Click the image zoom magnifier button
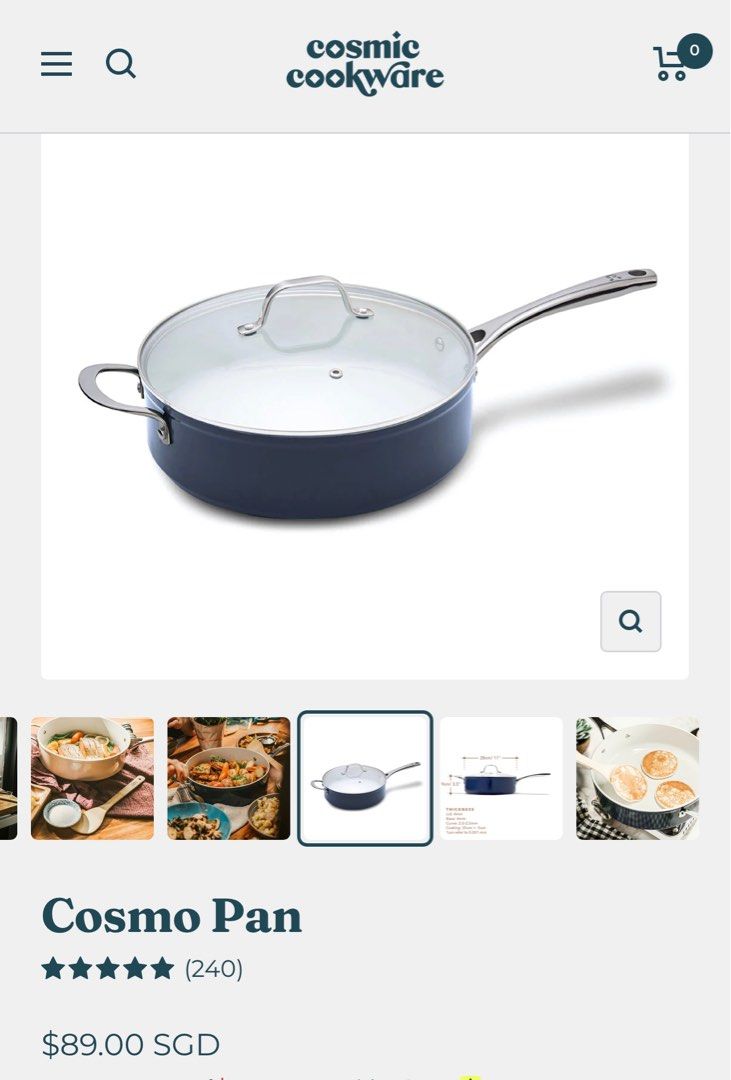The height and width of the screenshot is (1080, 731). pyautogui.click(x=630, y=621)
